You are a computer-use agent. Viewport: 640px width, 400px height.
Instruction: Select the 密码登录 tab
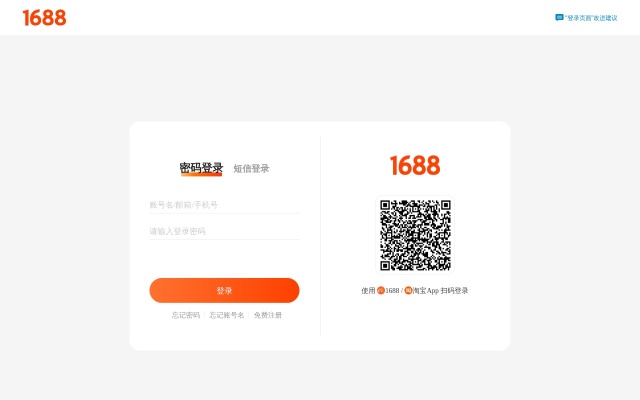(x=201, y=168)
